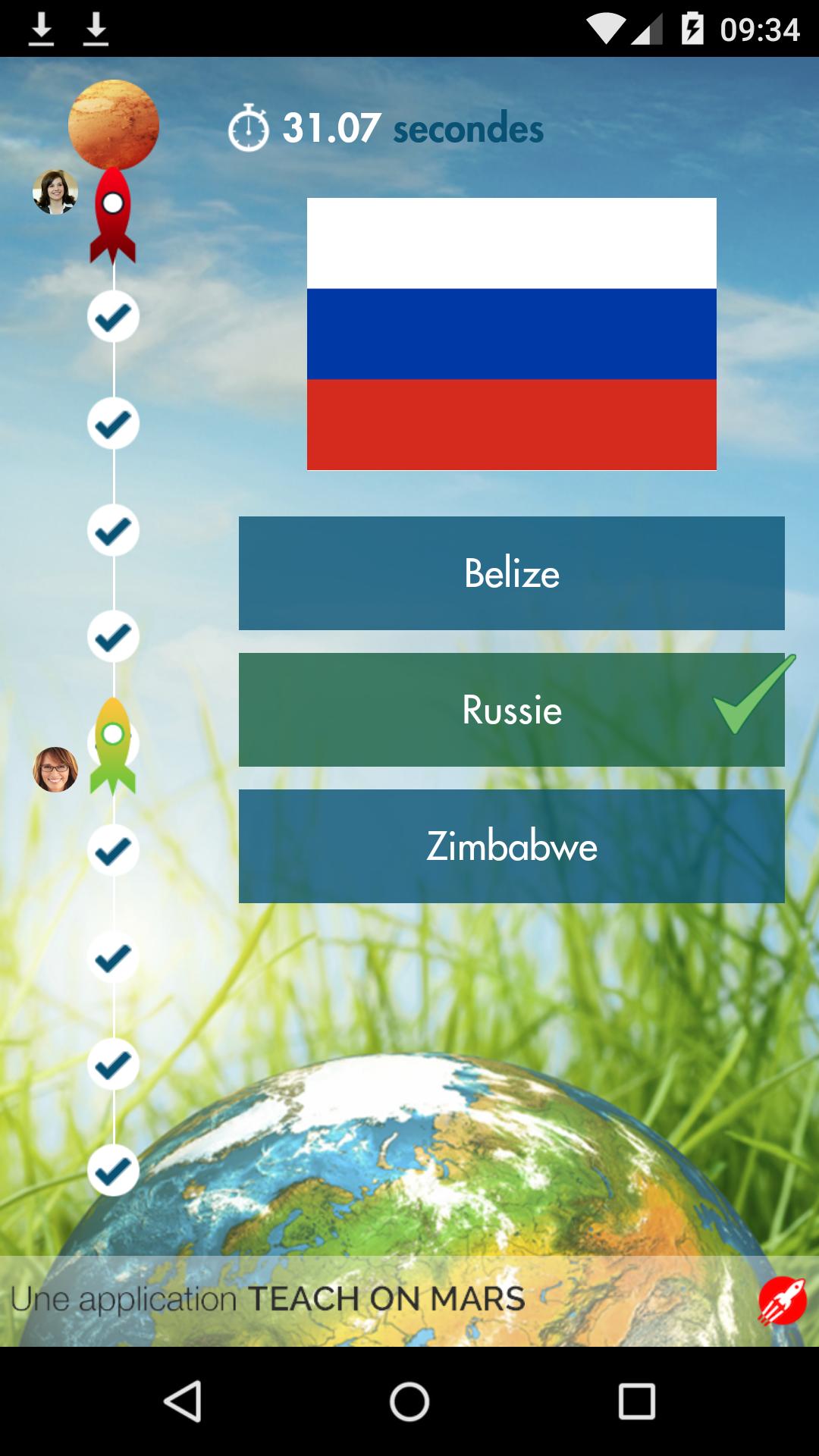Return to the Android home screen

409,1401
